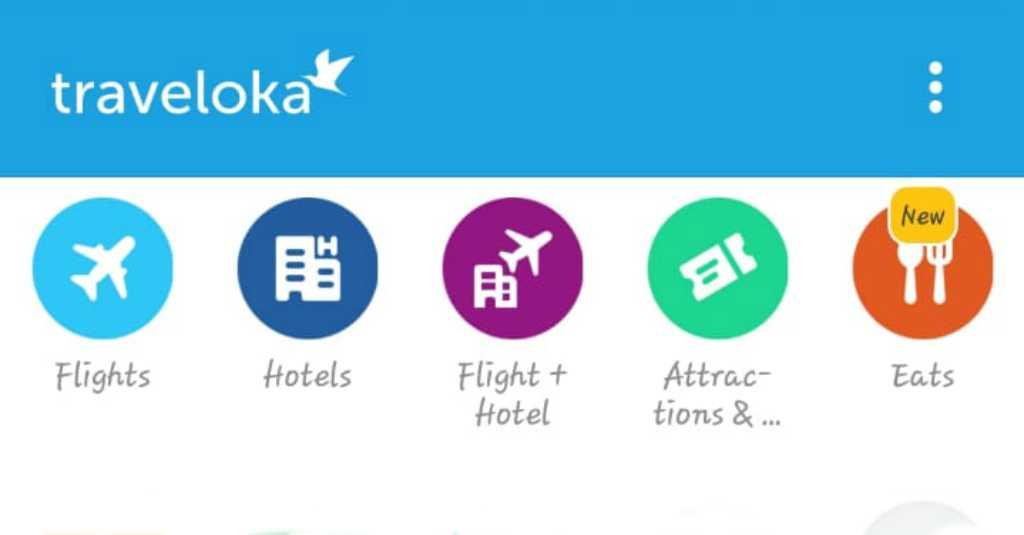Try the new Eats feature
Screen dimensions: 1024x535
tap(922, 272)
